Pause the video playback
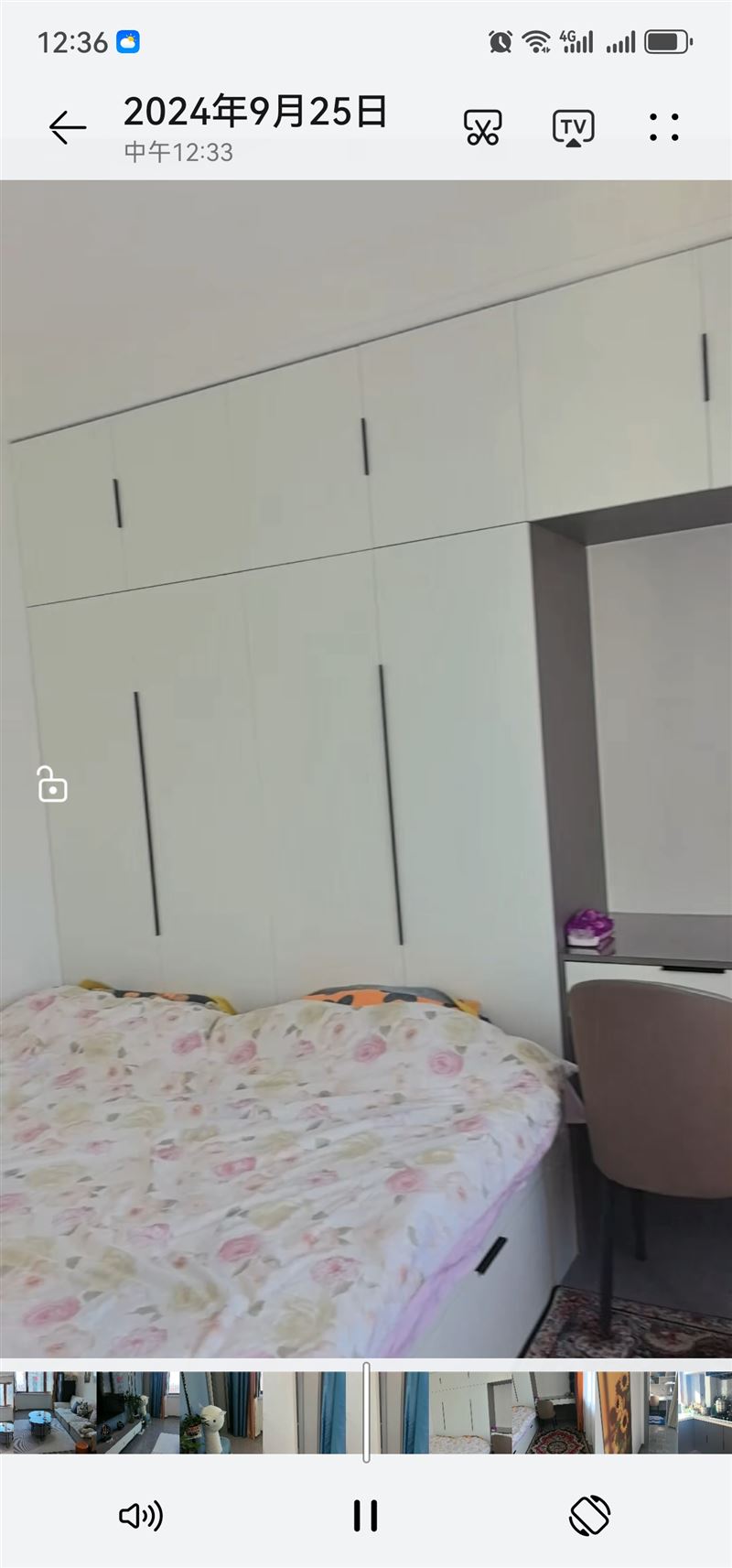The height and width of the screenshot is (1568, 732). [x=365, y=1516]
